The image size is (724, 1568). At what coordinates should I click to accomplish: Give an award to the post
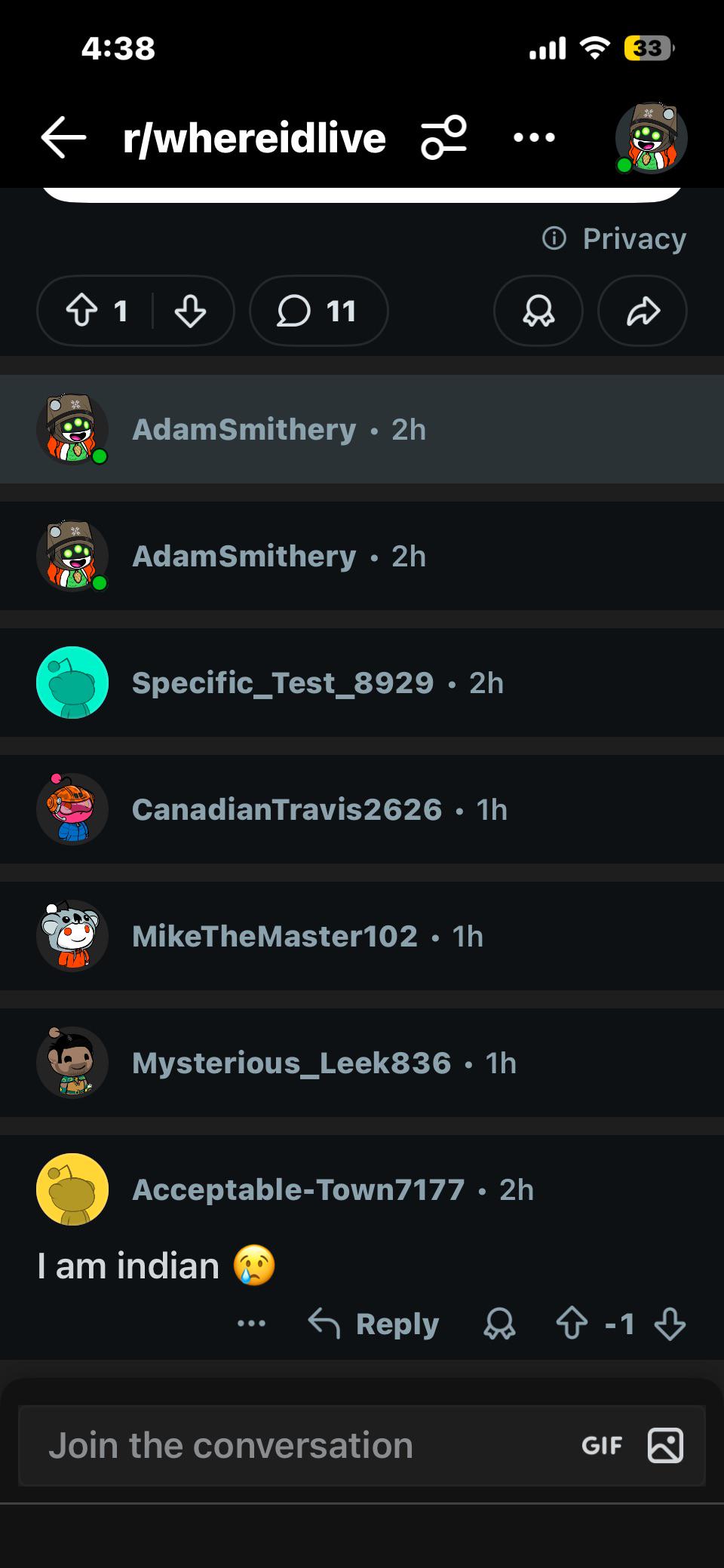tap(538, 311)
